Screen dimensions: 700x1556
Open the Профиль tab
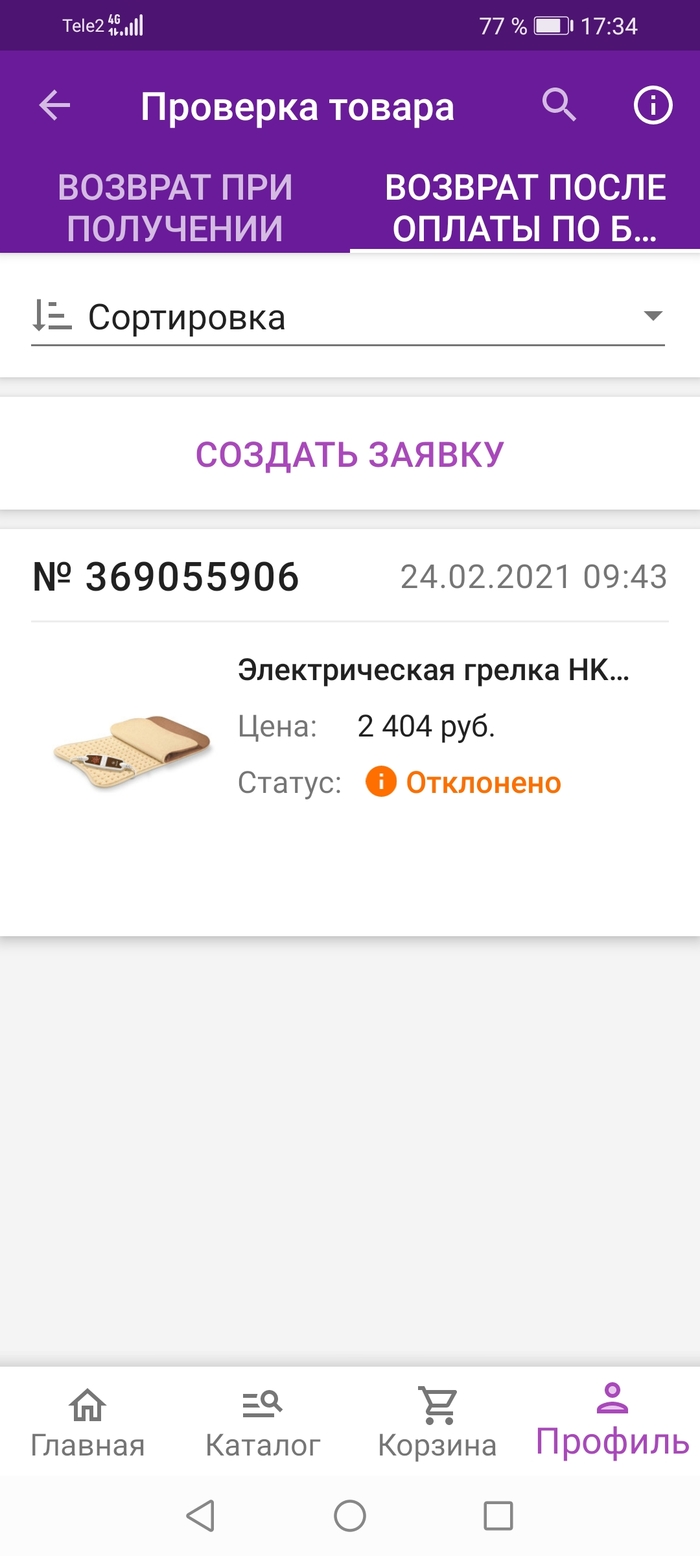tap(612, 1423)
